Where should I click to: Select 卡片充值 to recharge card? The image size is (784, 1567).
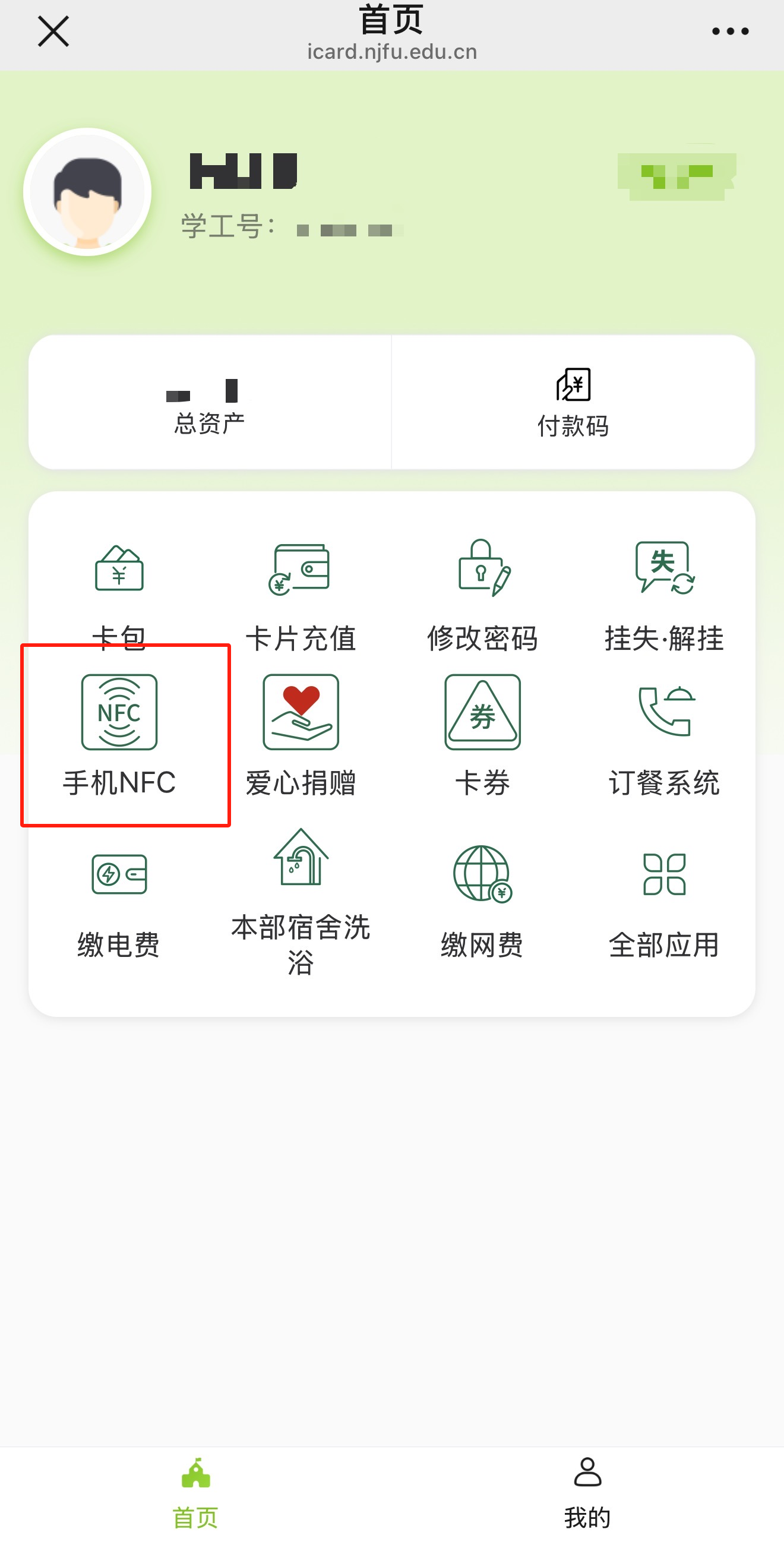pyautogui.click(x=301, y=593)
